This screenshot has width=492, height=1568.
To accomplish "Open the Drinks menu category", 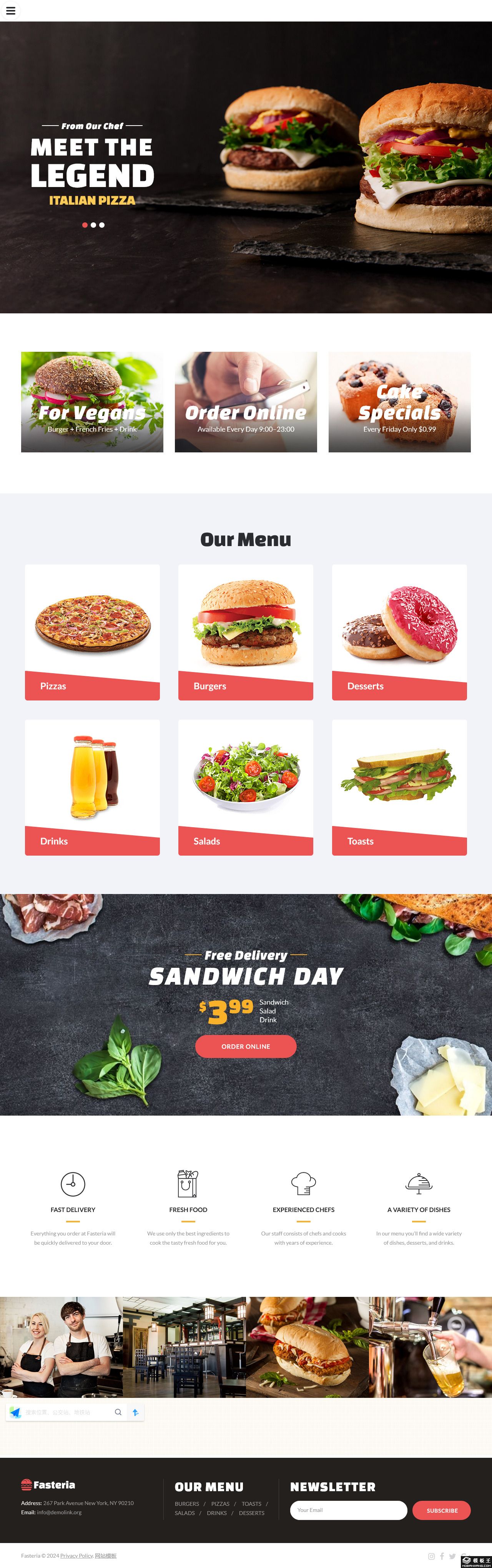I will (92, 787).
